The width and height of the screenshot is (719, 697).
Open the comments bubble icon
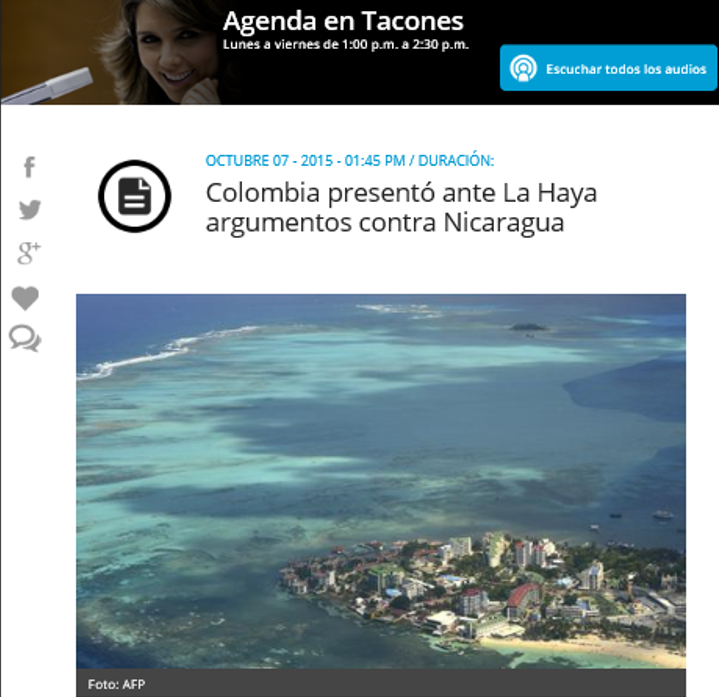tap(25, 339)
